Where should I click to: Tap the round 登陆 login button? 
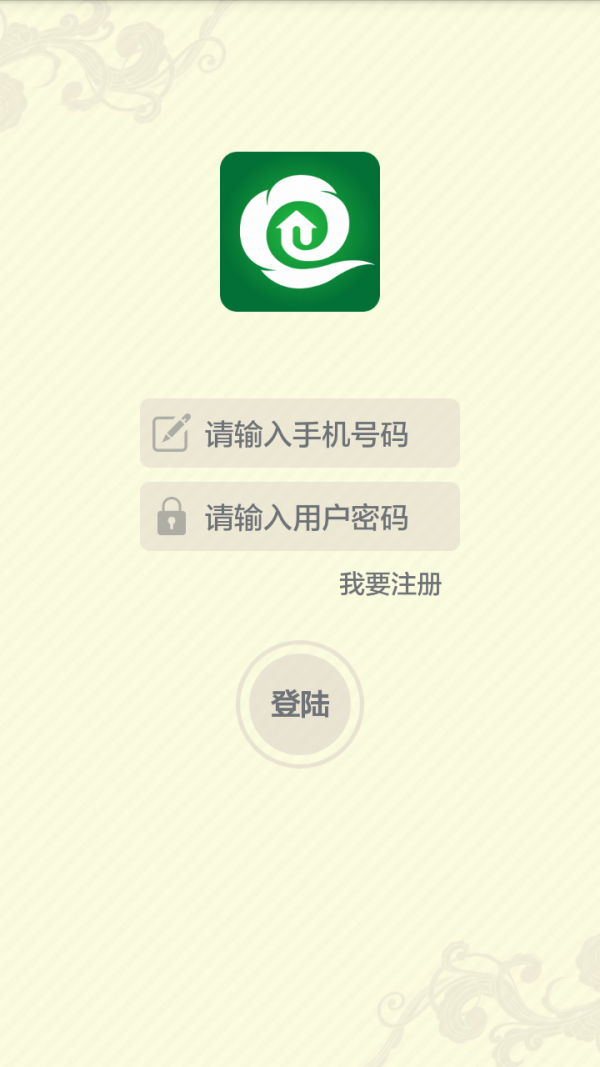299,705
